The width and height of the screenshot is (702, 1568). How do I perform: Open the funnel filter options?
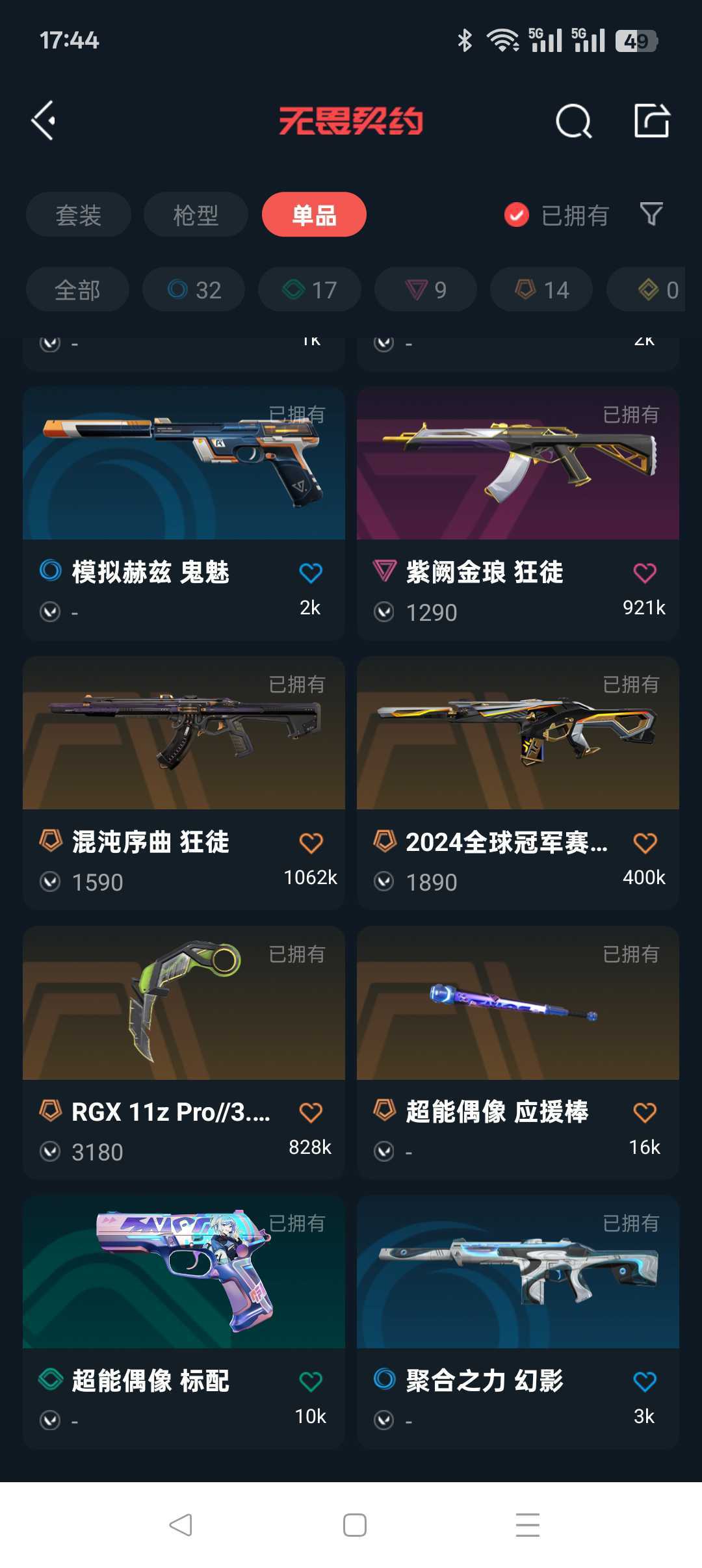(651, 215)
